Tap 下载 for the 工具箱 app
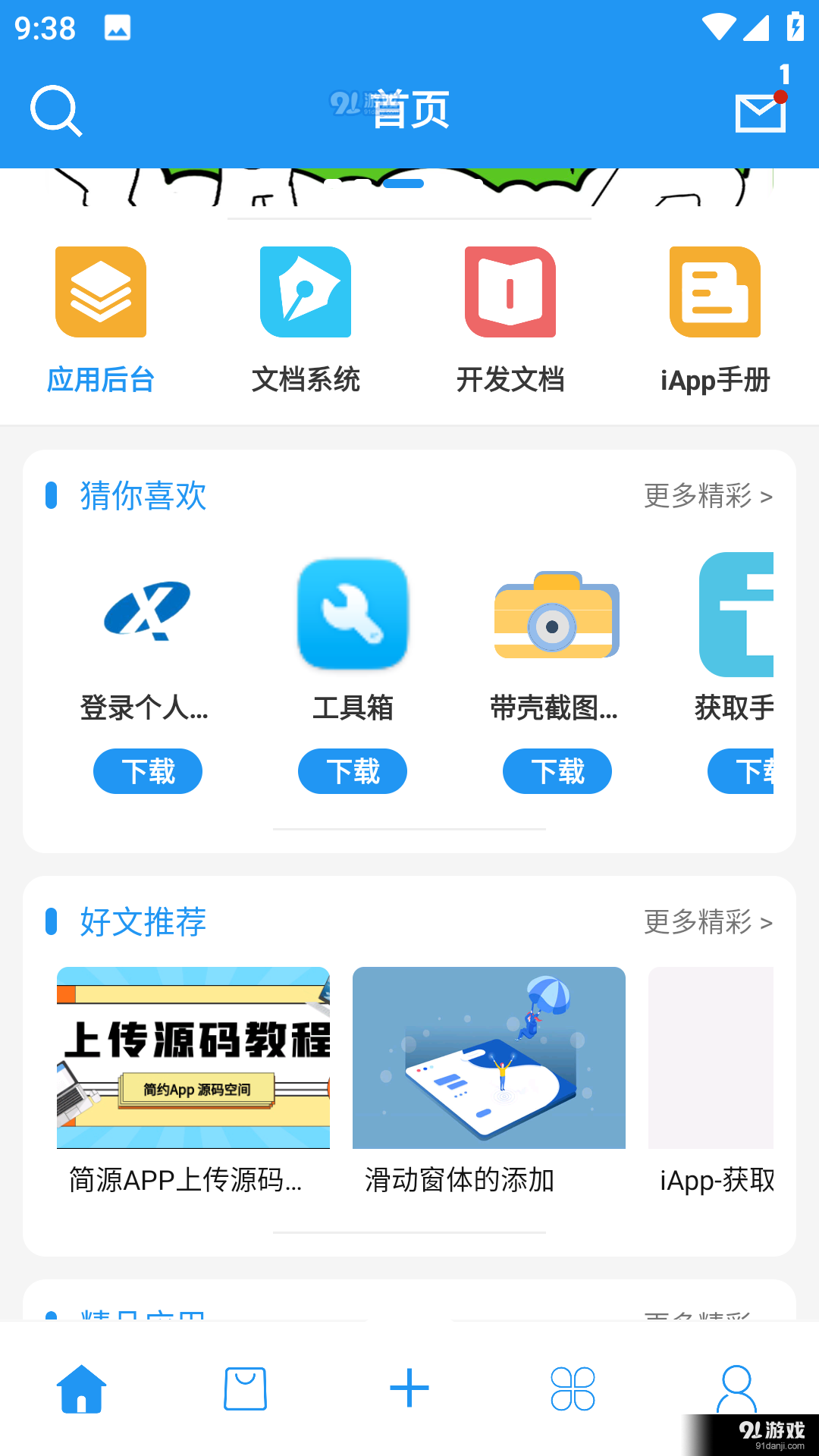Viewport: 819px width, 1456px height. 353,771
